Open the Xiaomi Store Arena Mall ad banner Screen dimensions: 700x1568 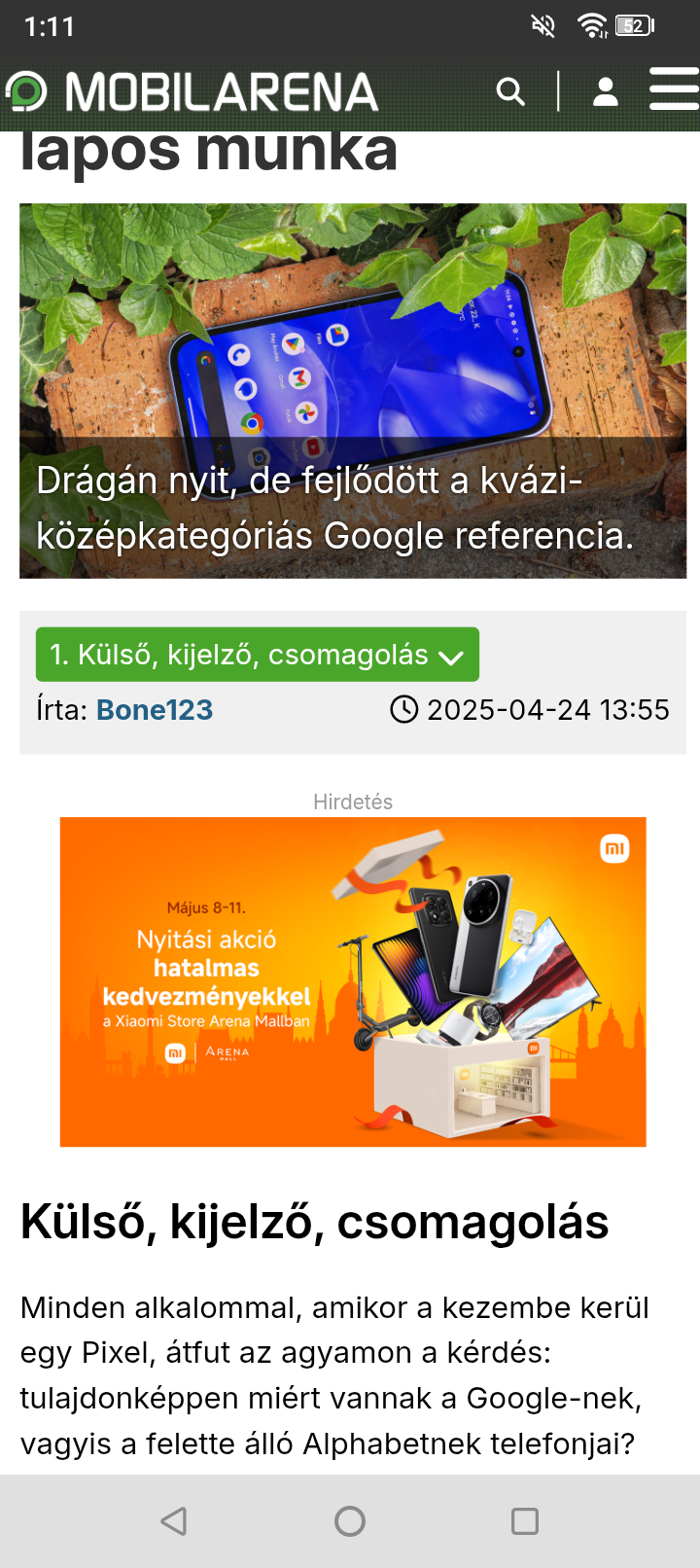tap(353, 981)
